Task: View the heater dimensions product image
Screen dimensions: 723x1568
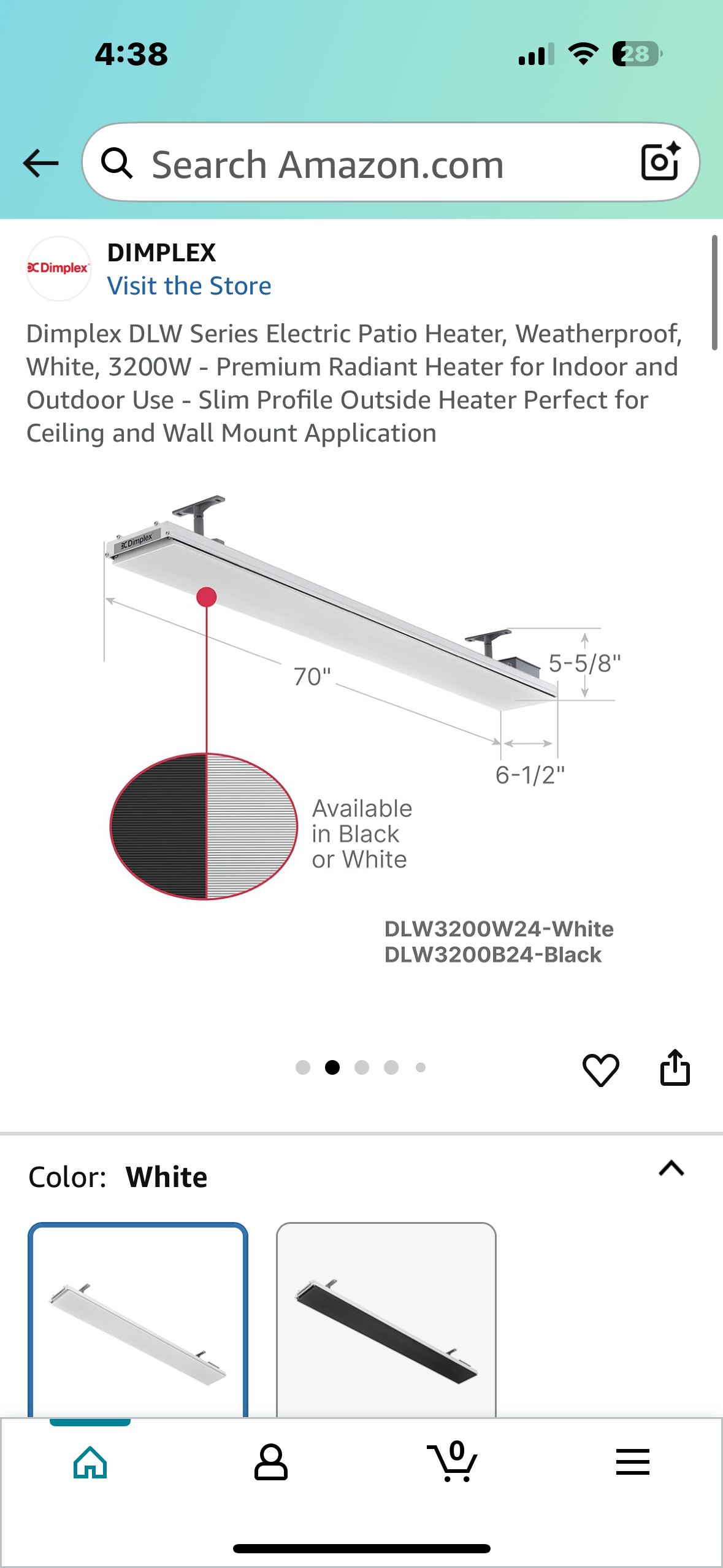Action: pos(362,730)
